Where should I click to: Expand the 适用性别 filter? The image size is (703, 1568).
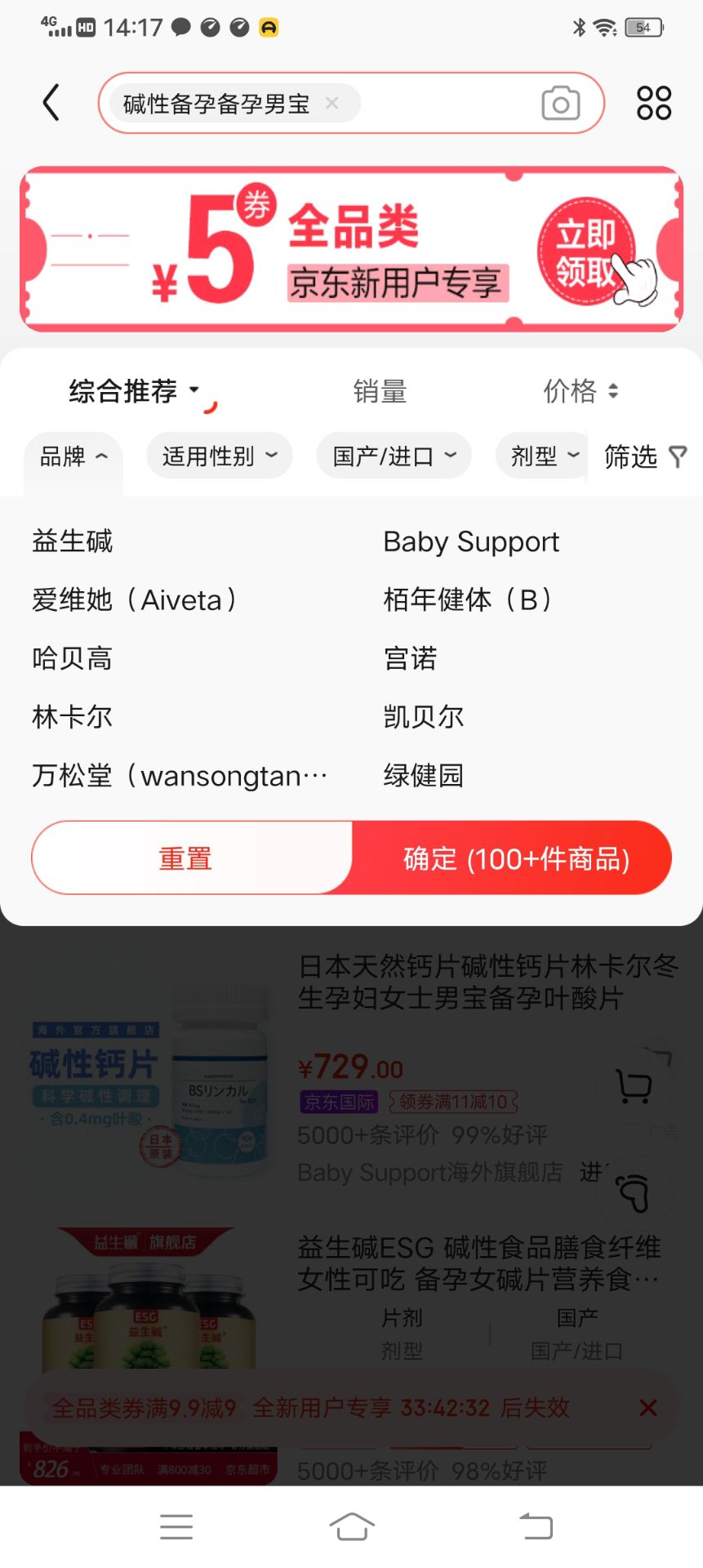click(x=220, y=457)
